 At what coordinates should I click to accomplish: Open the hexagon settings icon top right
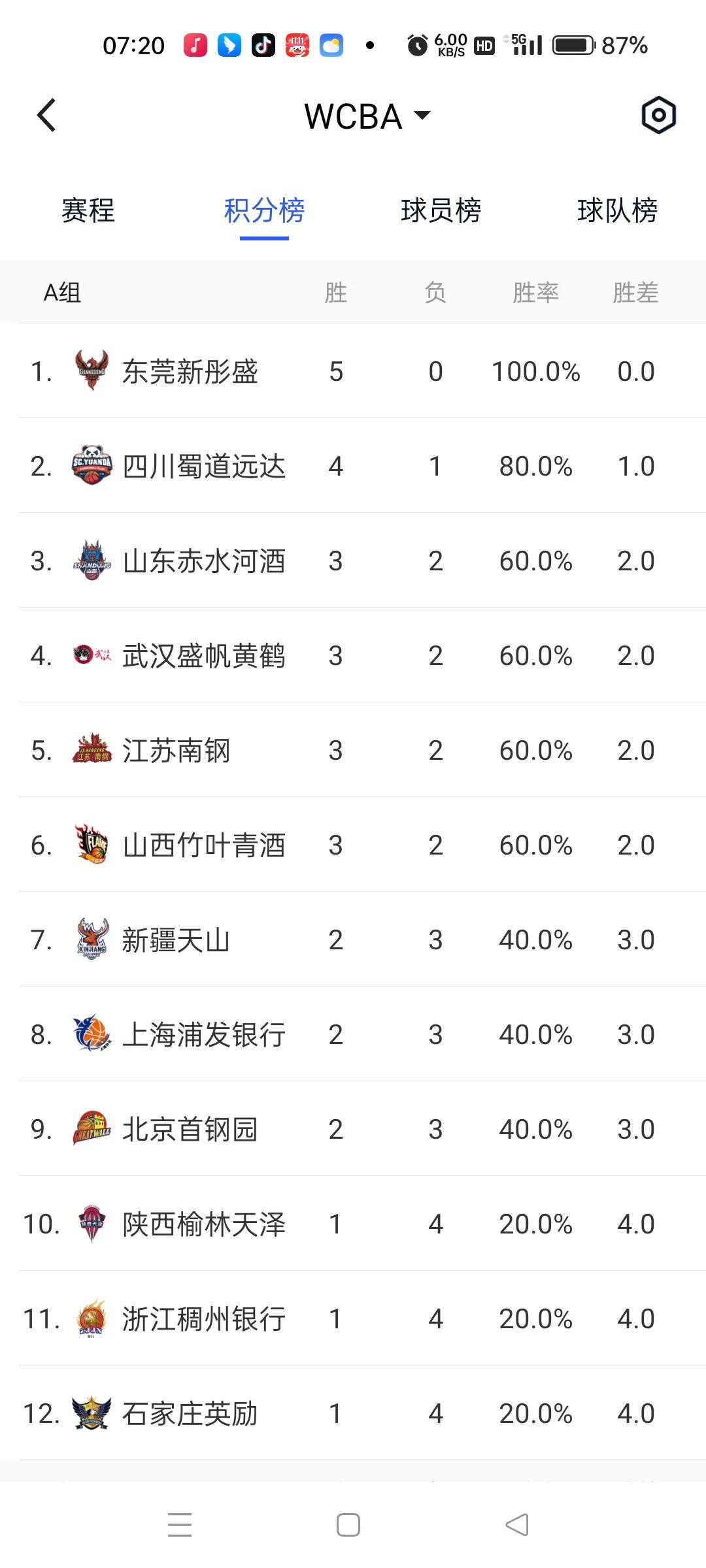[x=658, y=115]
